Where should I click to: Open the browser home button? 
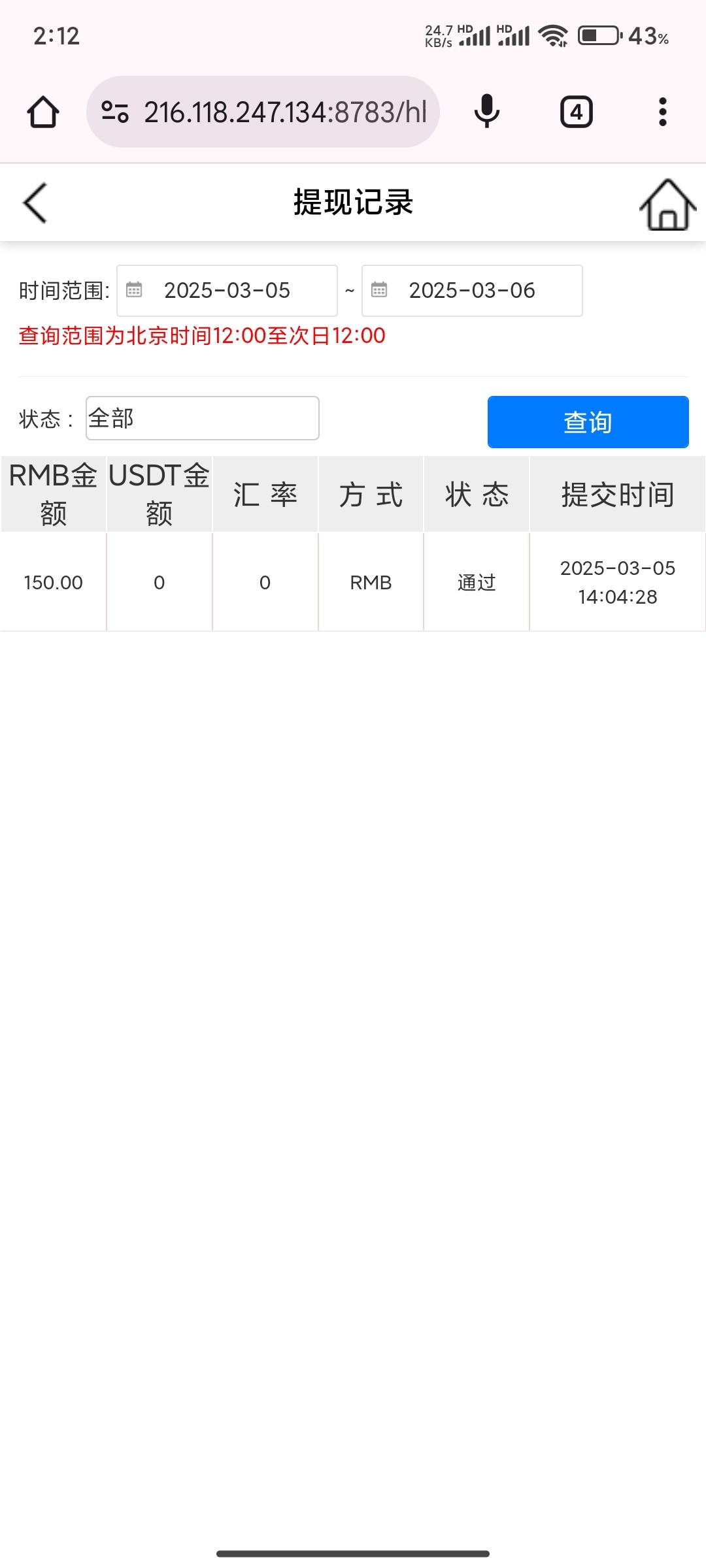coord(43,112)
